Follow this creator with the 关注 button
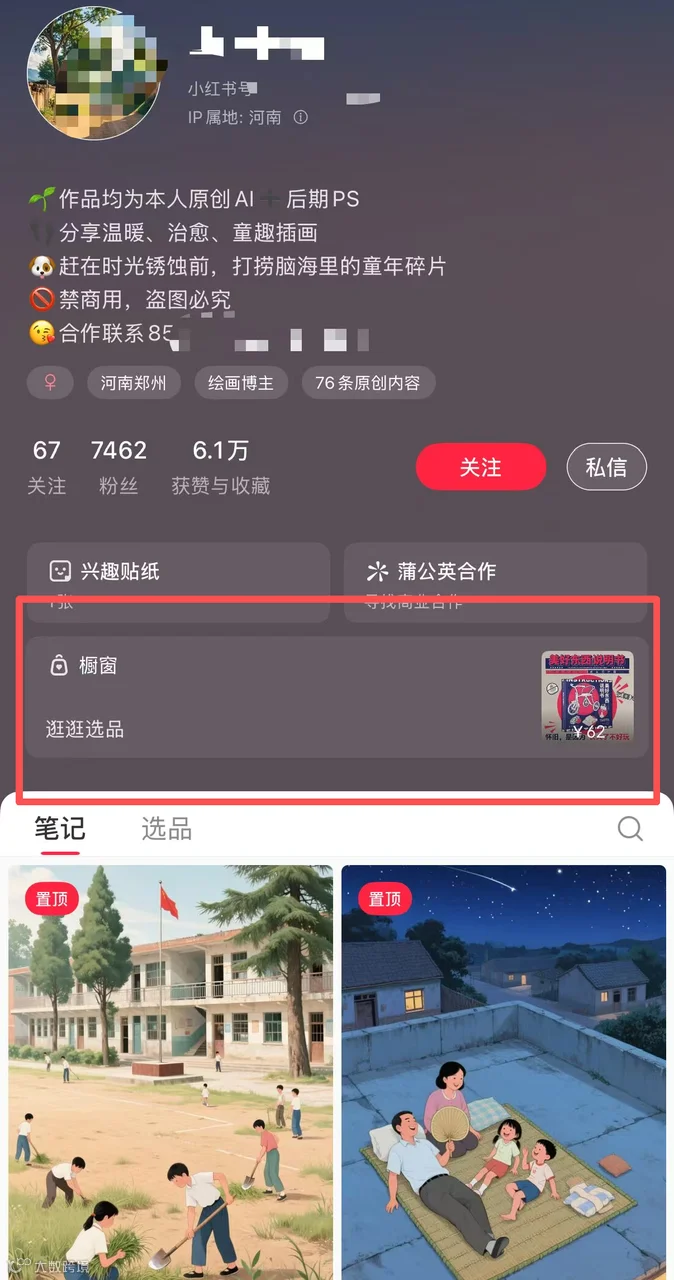This screenshot has height=1280, width=674. pyautogui.click(x=481, y=467)
